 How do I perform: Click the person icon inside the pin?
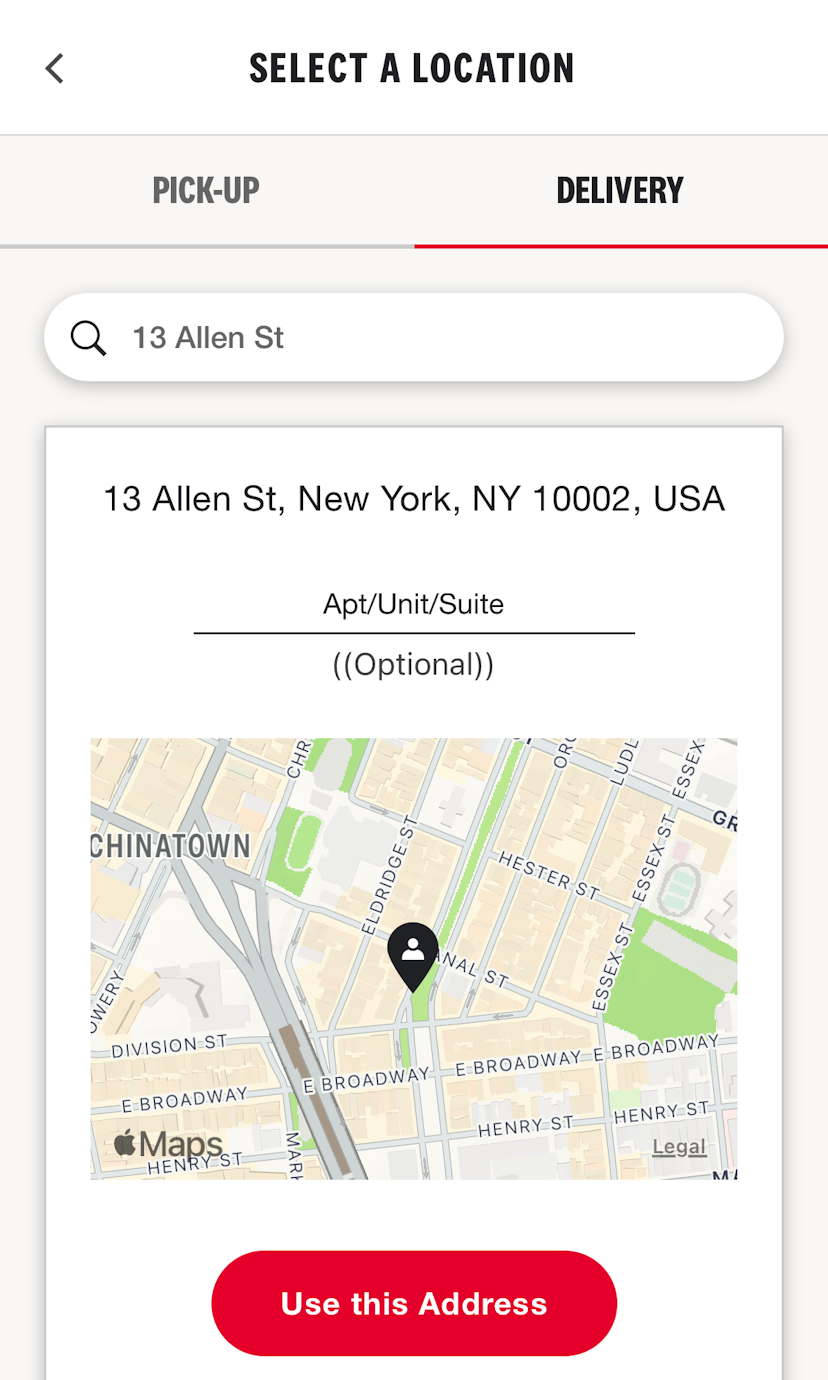coord(413,950)
